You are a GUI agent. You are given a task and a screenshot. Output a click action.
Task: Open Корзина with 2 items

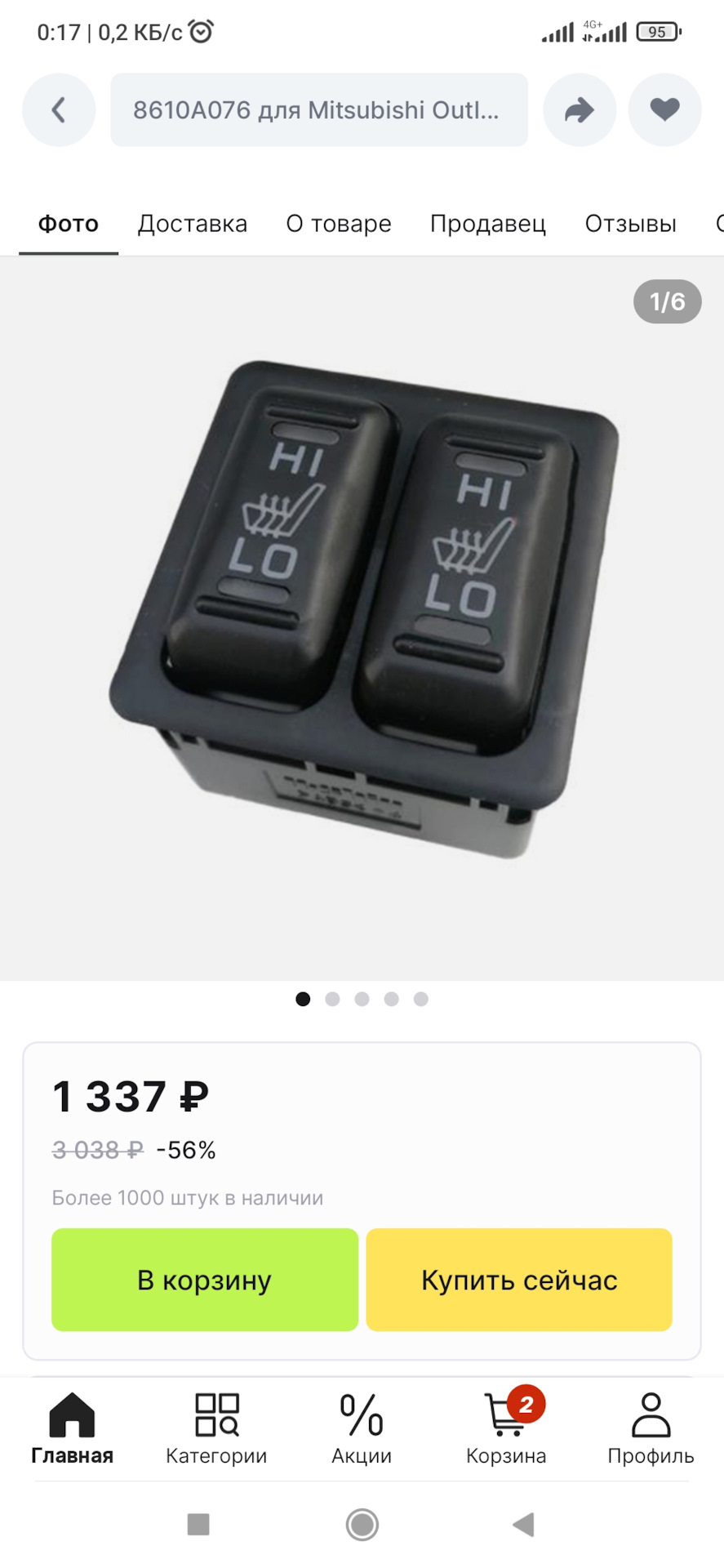(x=506, y=1429)
